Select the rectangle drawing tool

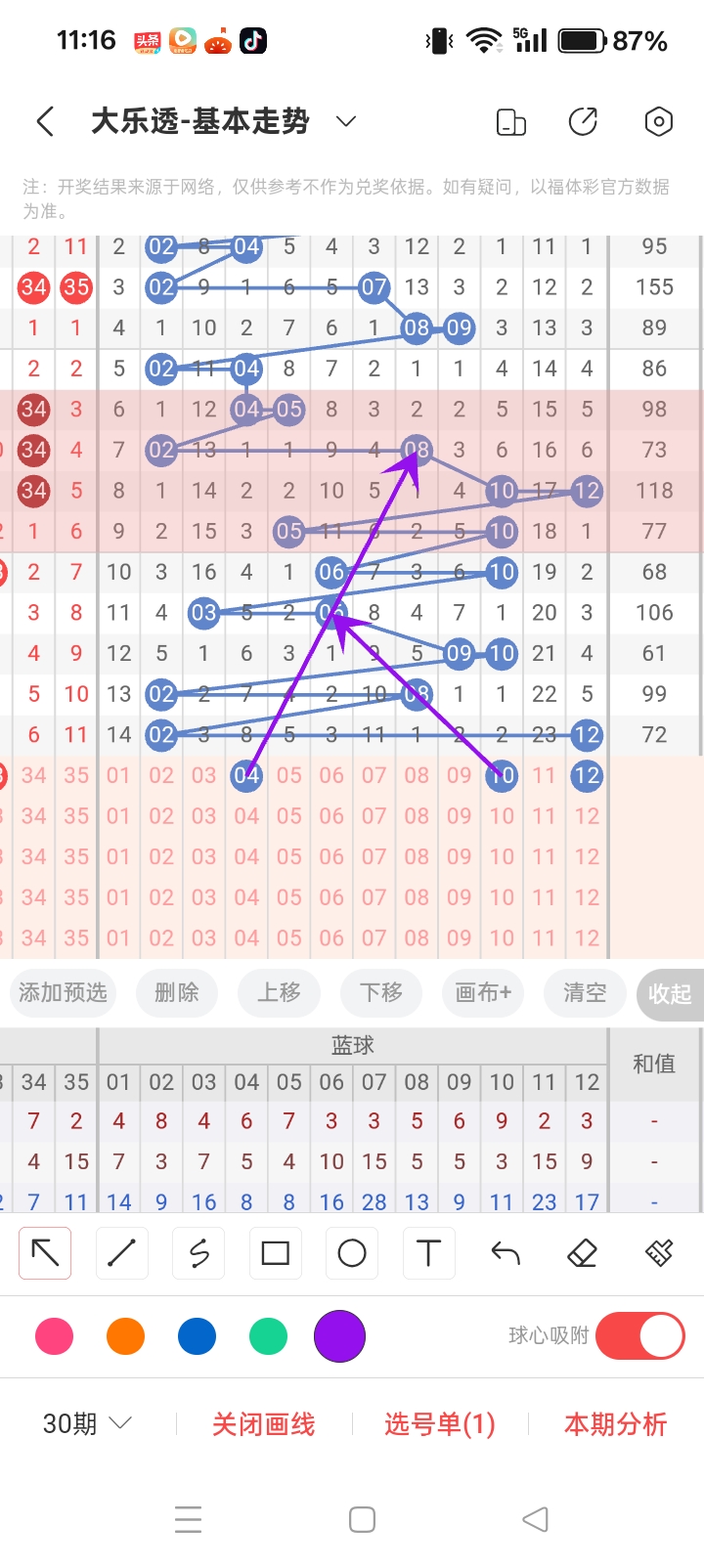tap(275, 1252)
